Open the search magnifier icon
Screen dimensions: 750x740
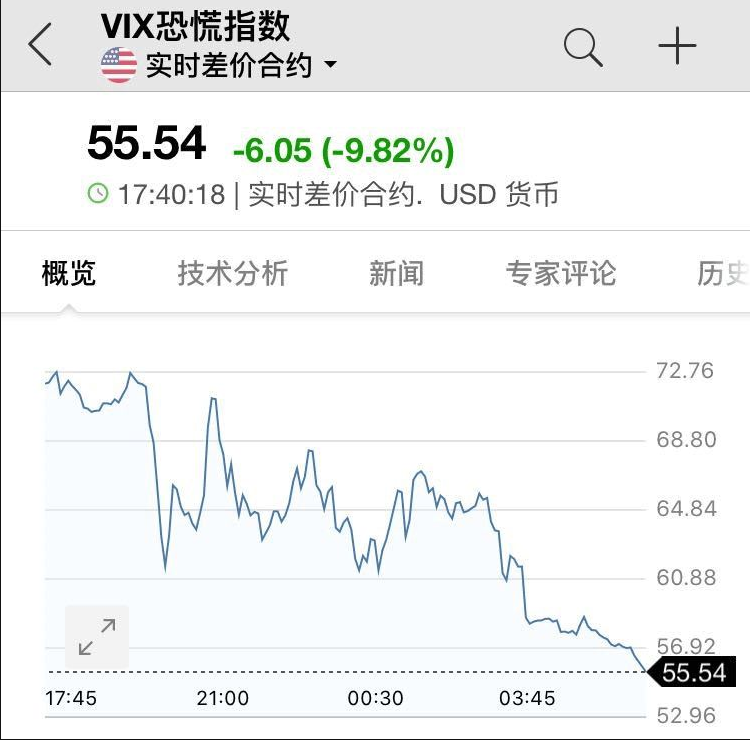[583, 46]
